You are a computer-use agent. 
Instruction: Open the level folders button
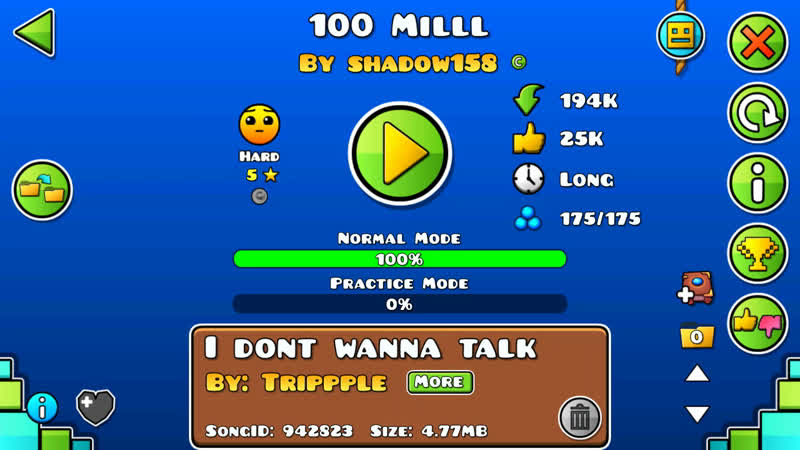click(42, 190)
